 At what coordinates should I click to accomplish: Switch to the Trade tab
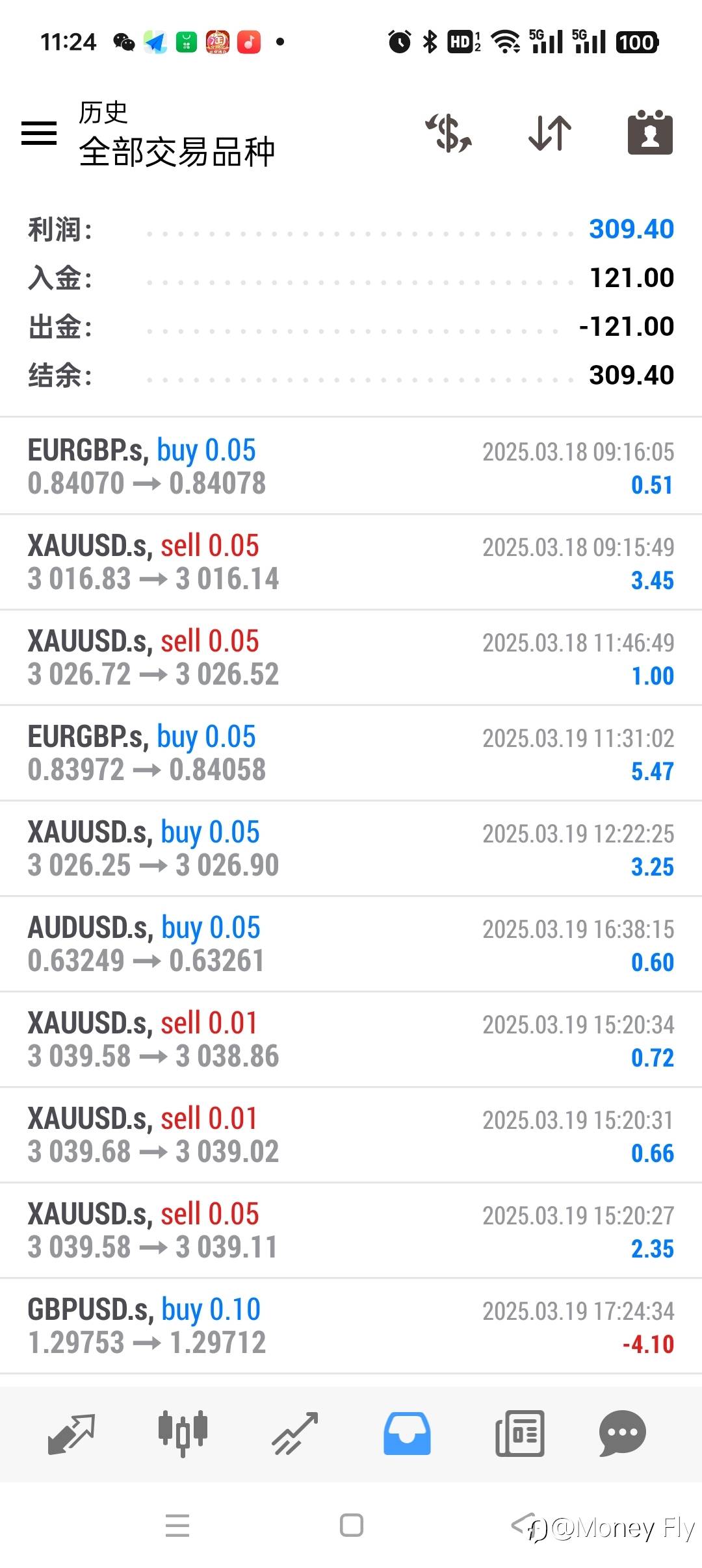pos(294,1434)
